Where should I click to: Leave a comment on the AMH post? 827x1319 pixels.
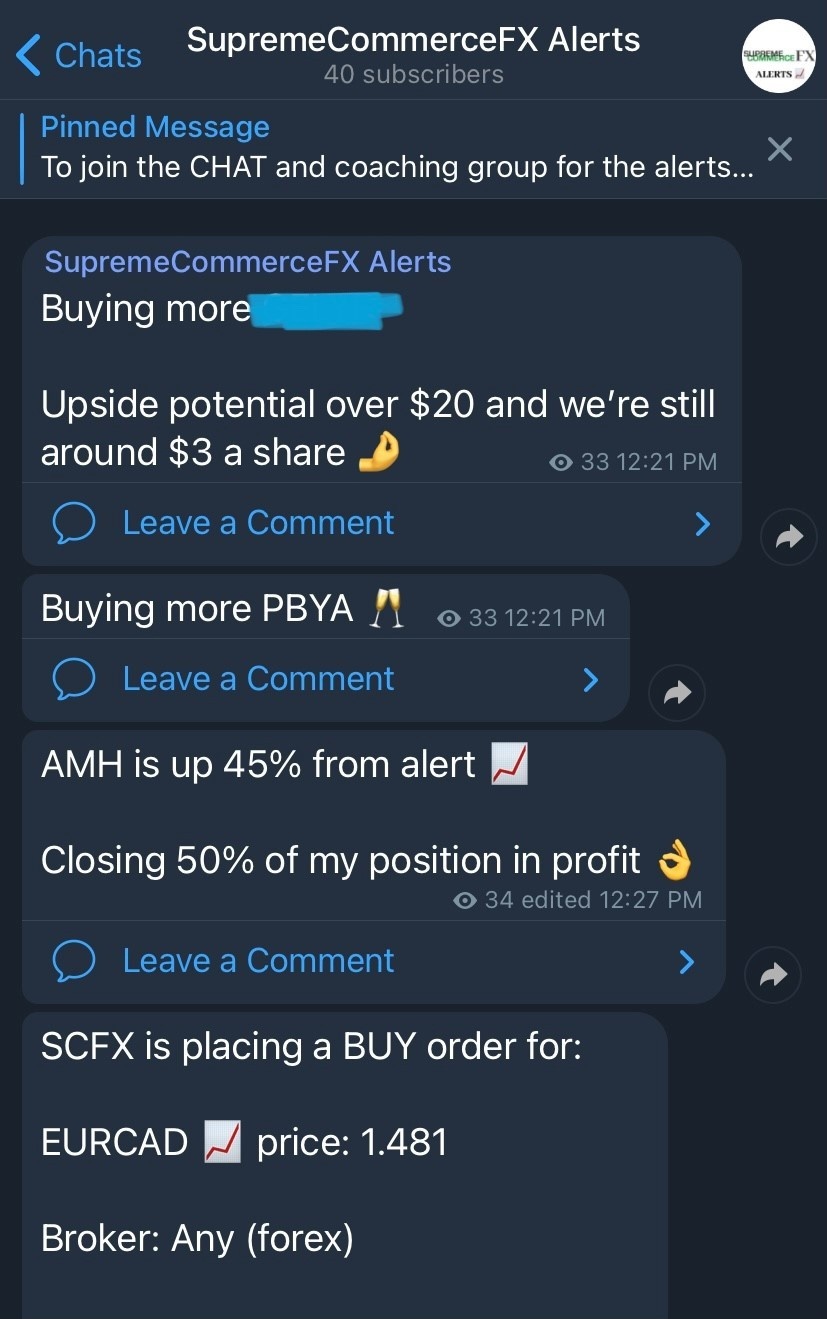(258, 961)
